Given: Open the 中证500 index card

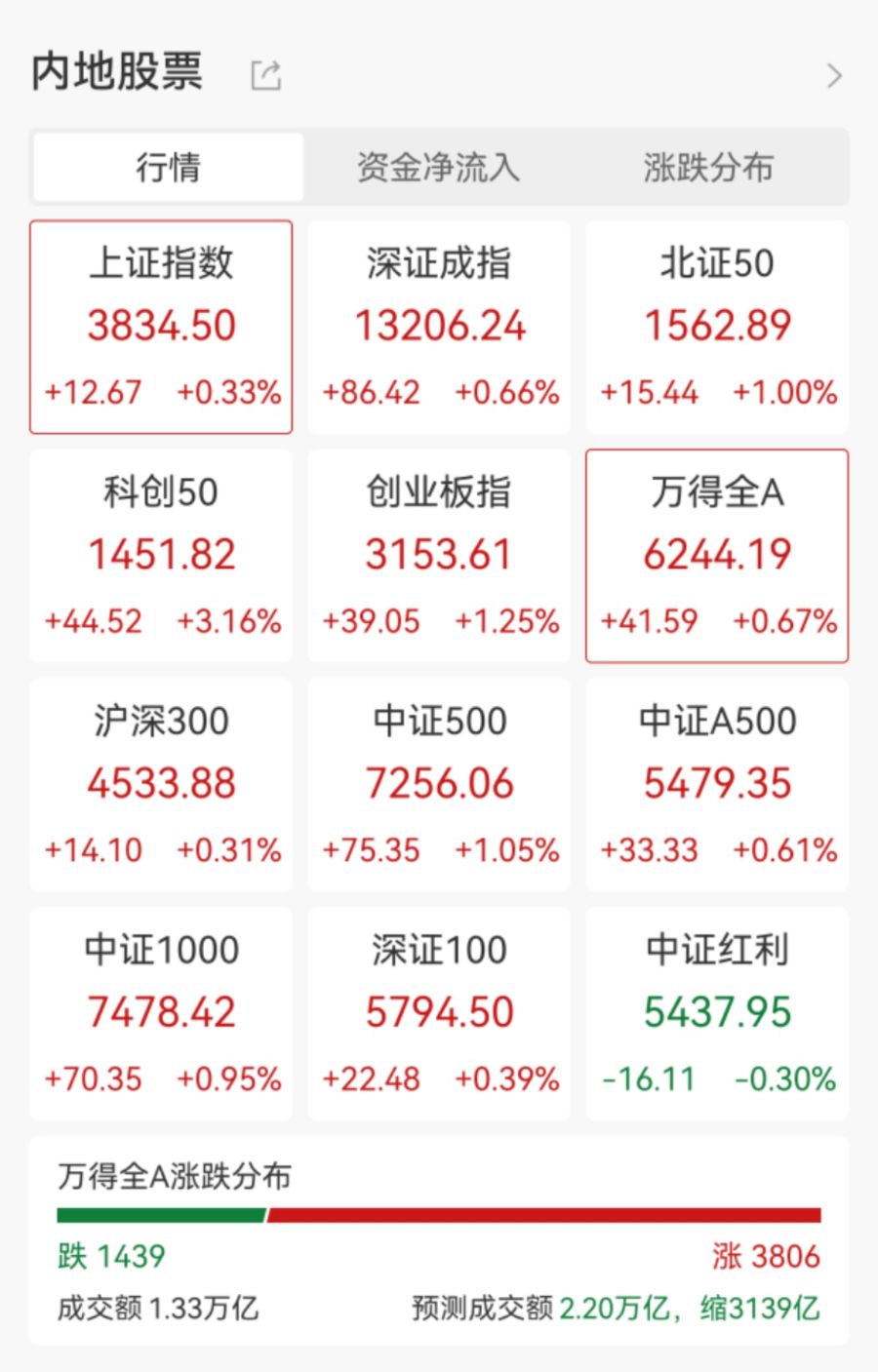Looking at the screenshot, I should coord(439,785).
